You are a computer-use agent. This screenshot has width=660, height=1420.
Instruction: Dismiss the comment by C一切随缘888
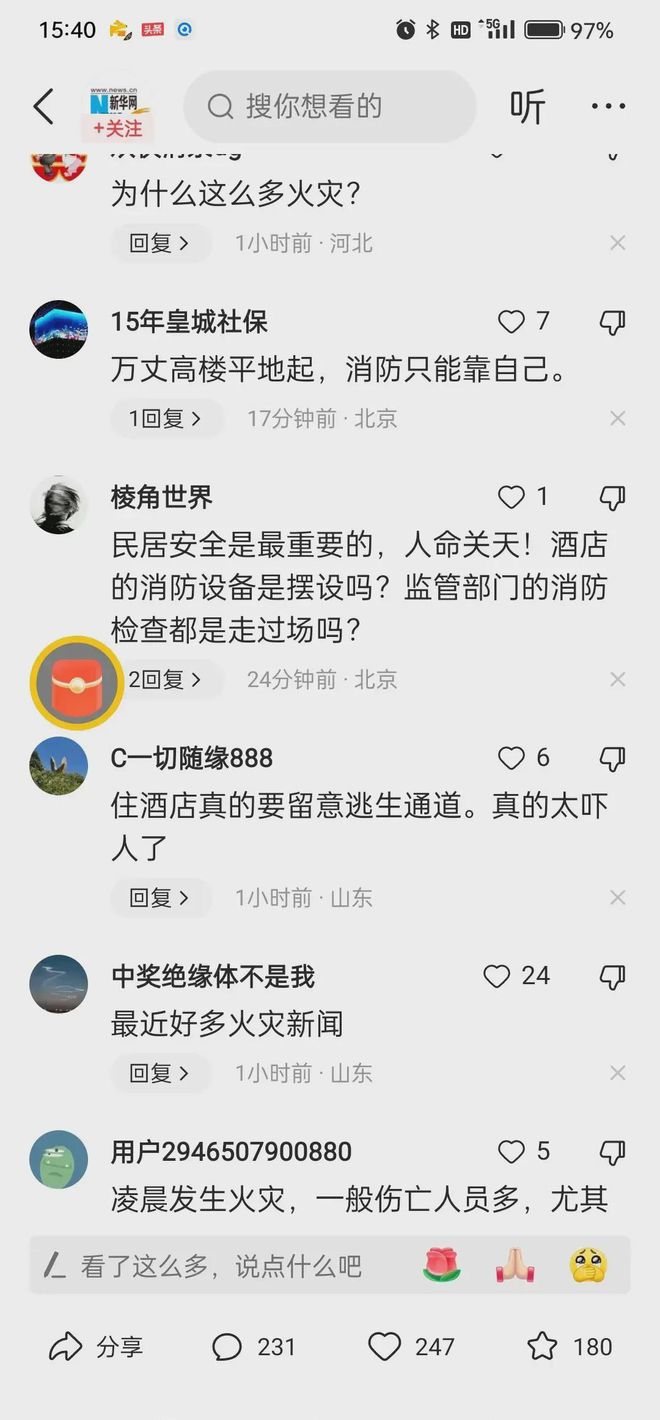click(x=618, y=898)
